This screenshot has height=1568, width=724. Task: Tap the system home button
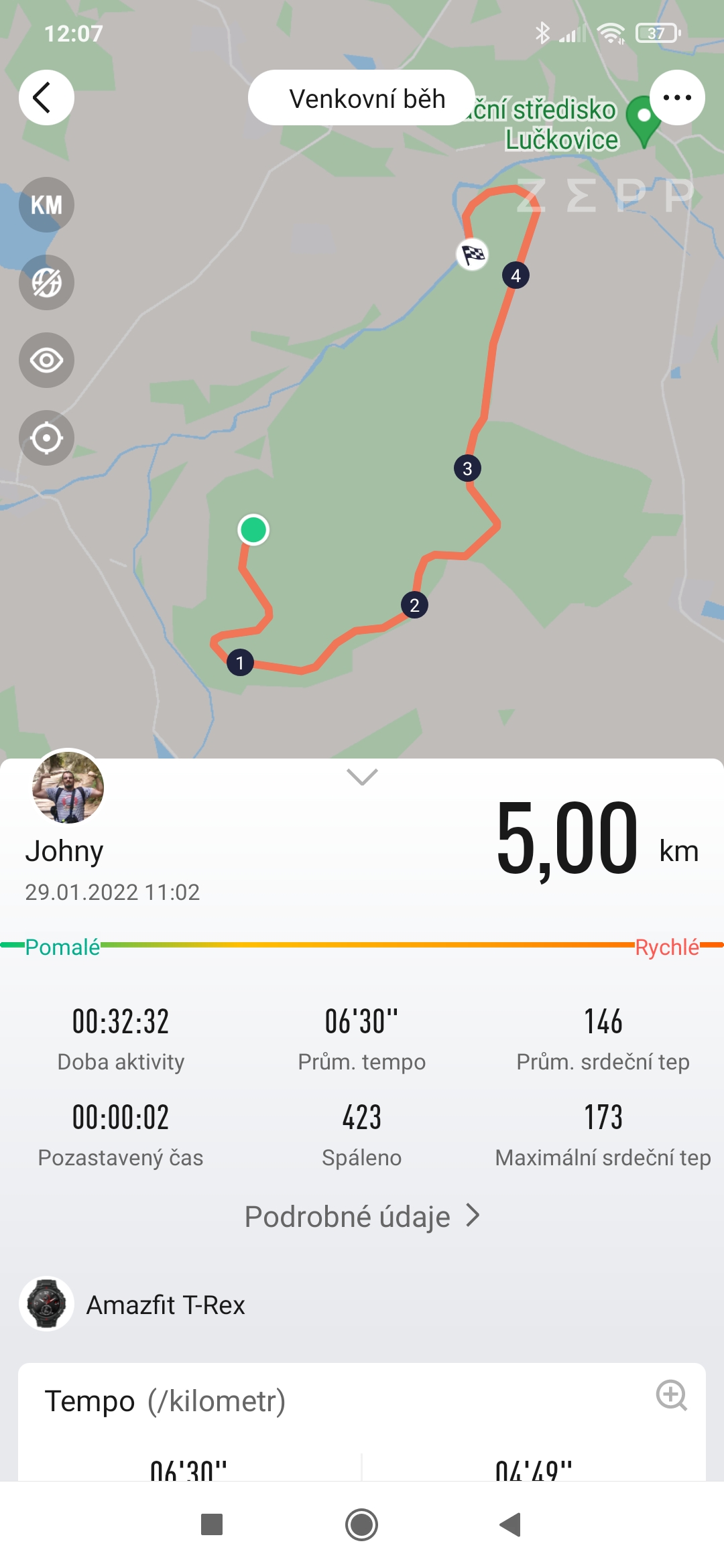(x=361, y=1525)
